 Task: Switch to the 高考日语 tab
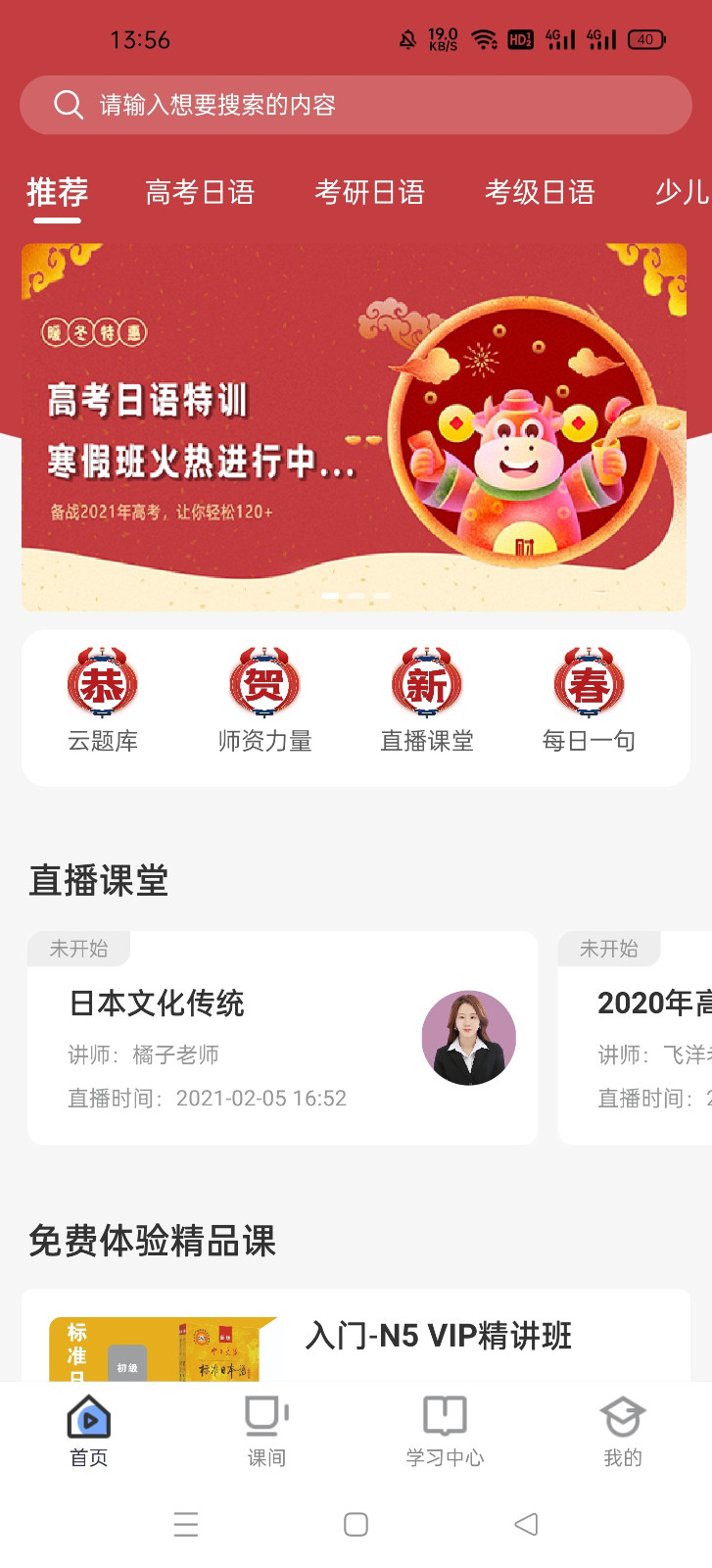pos(200,192)
